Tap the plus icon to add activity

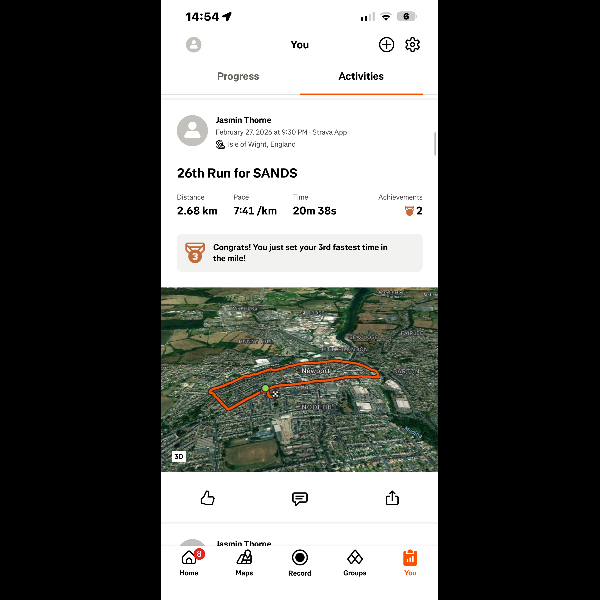tap(386, 45)
